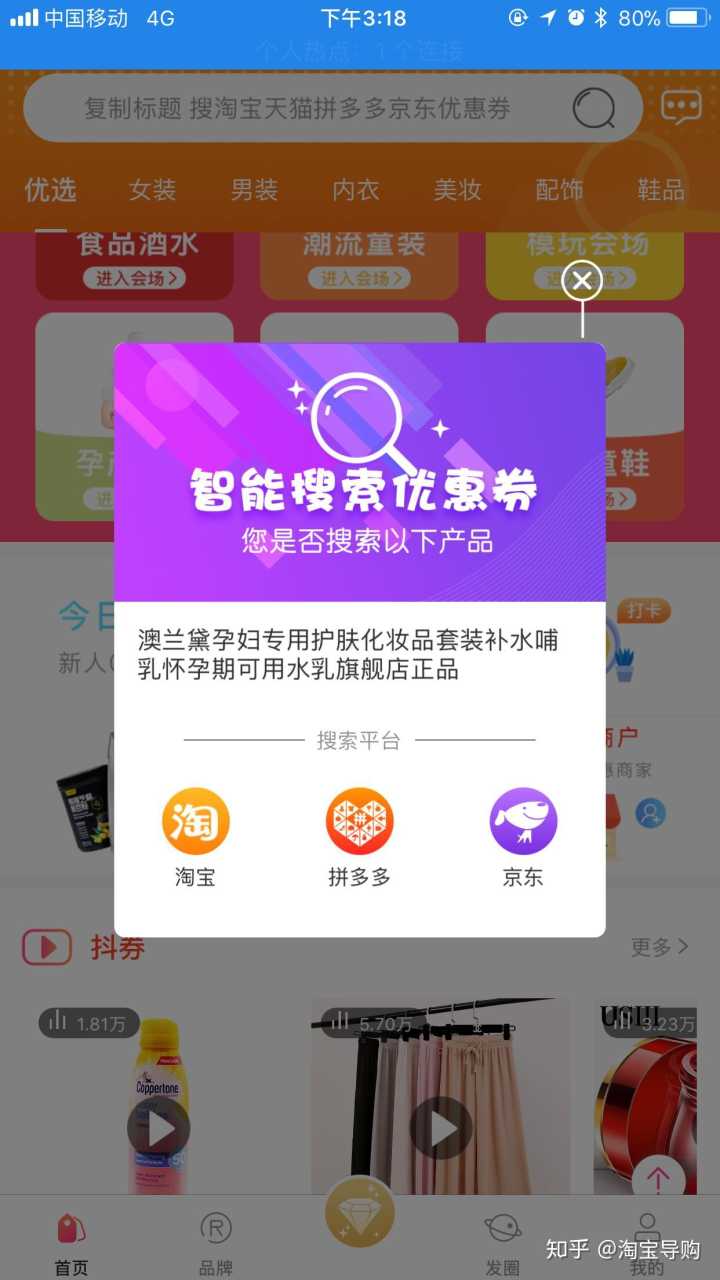
Task: Select the 配饰 category tab
Action: (x=559, y=189)
